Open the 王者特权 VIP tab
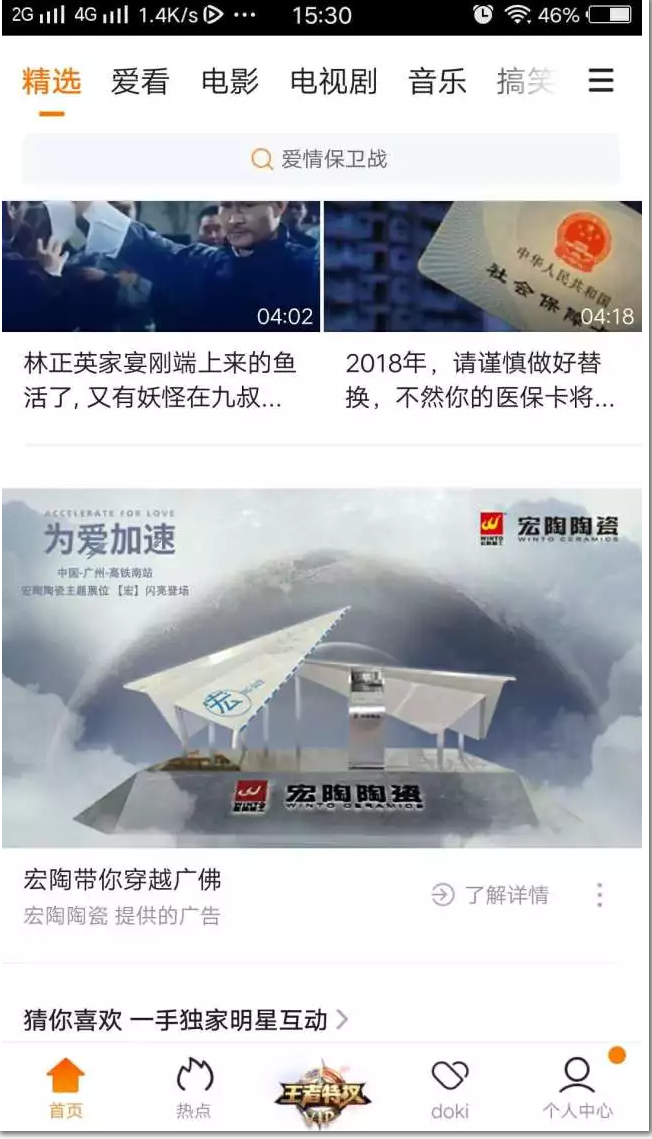Image resolution: width=652 pixels, height=1139 pixels. (x=323, y=1092)
